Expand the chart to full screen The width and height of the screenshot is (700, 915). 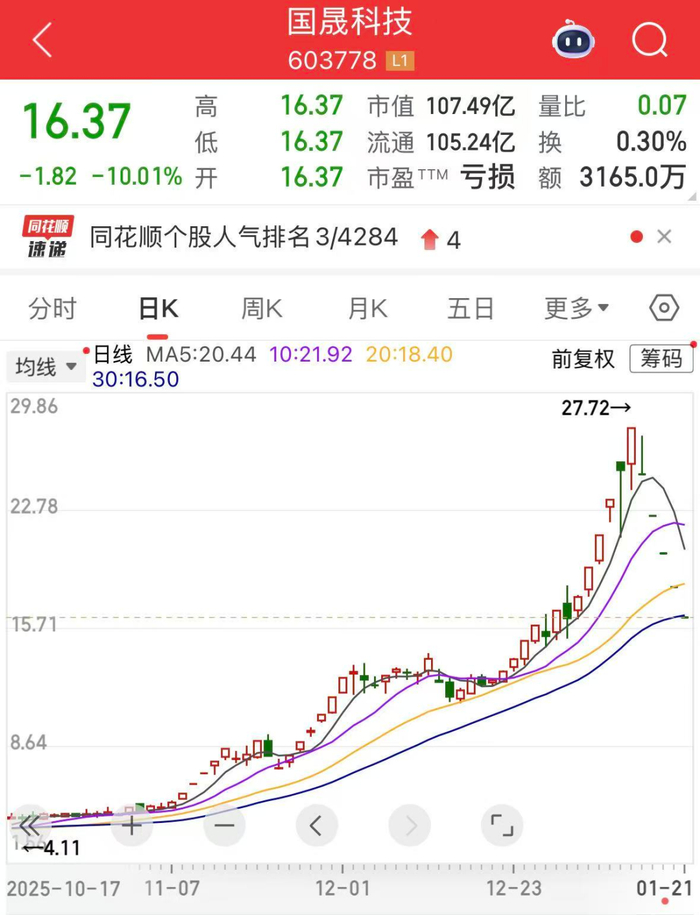502,826
